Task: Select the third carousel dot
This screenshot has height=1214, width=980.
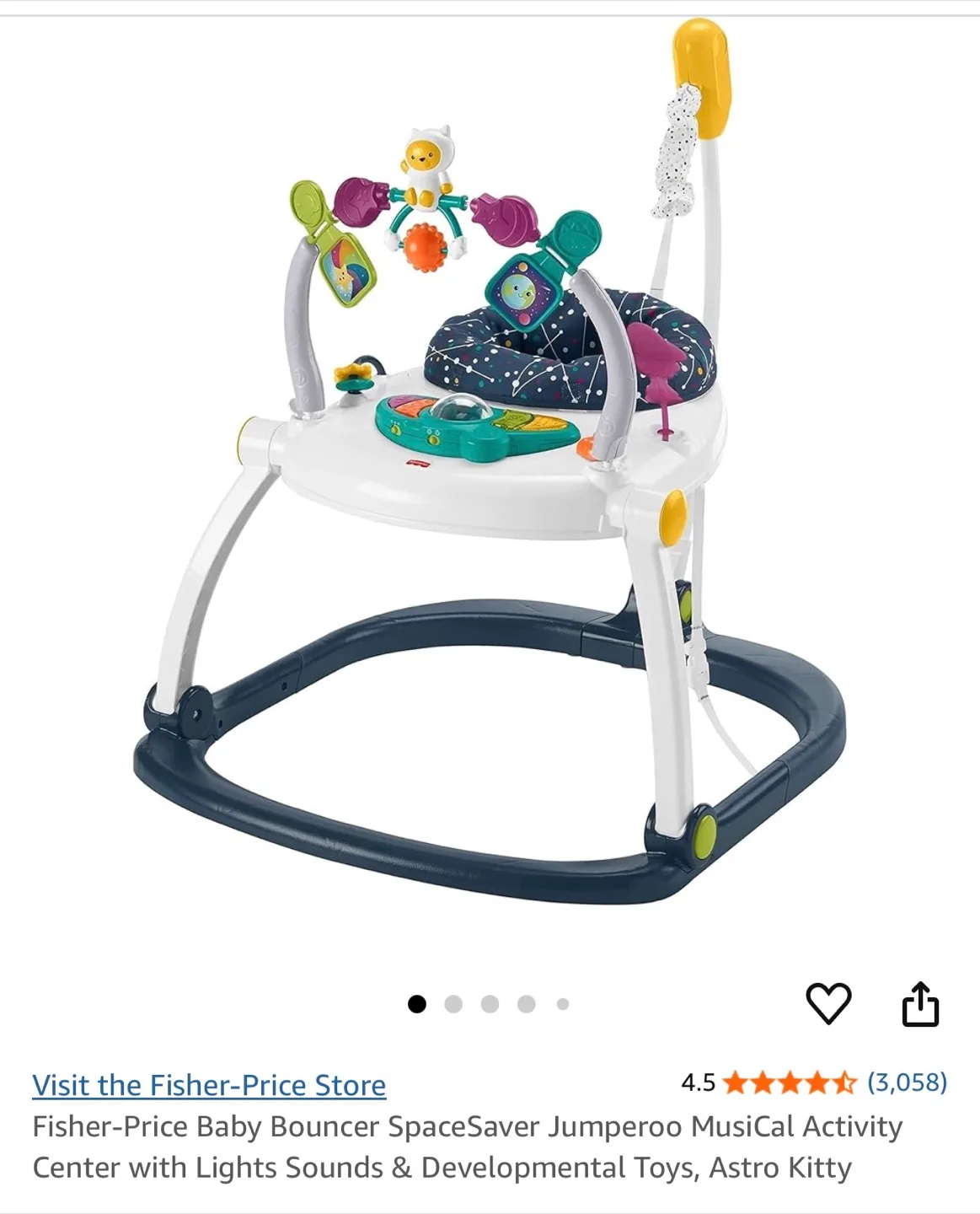Action: (490, 1002)
